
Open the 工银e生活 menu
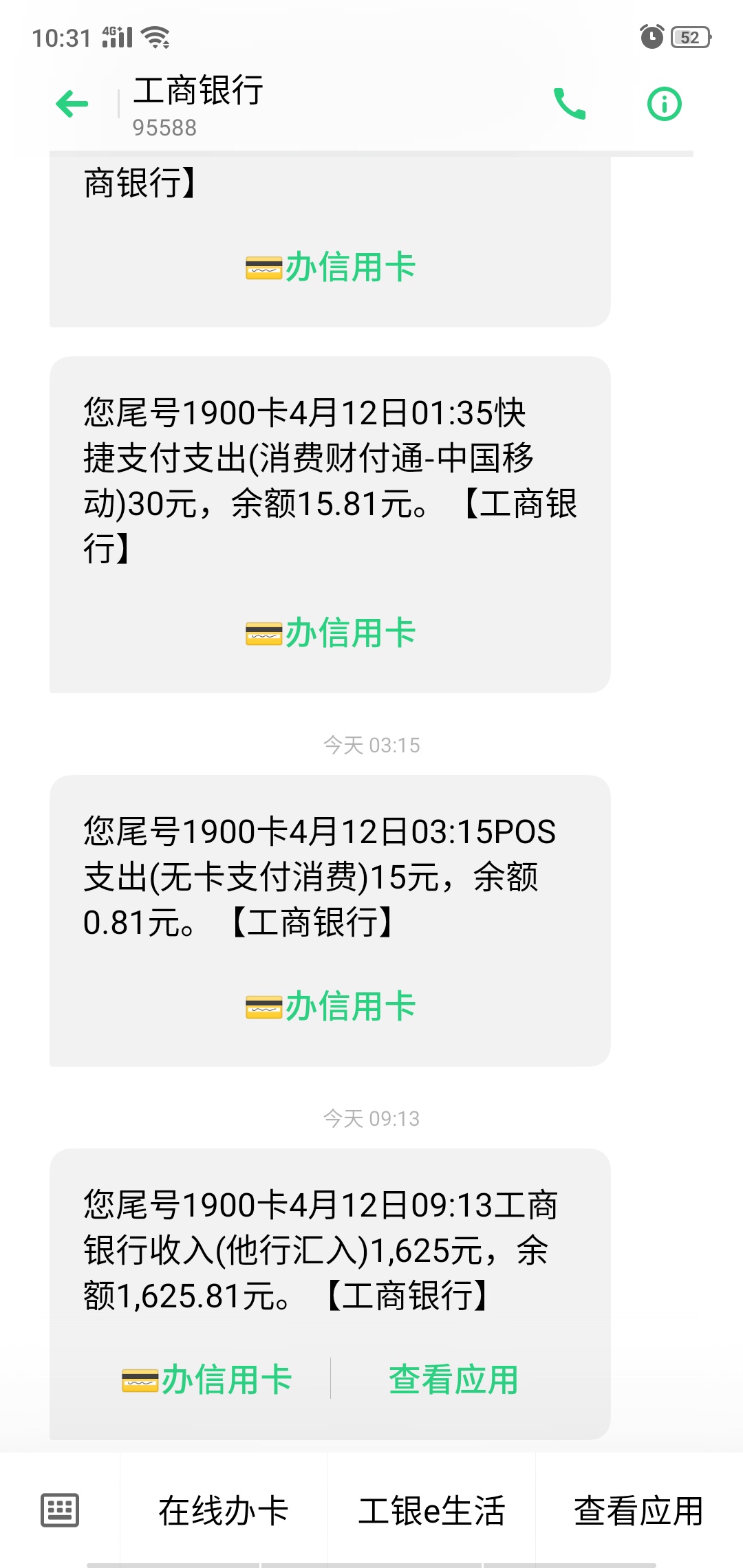click(x=431, y=1511)
